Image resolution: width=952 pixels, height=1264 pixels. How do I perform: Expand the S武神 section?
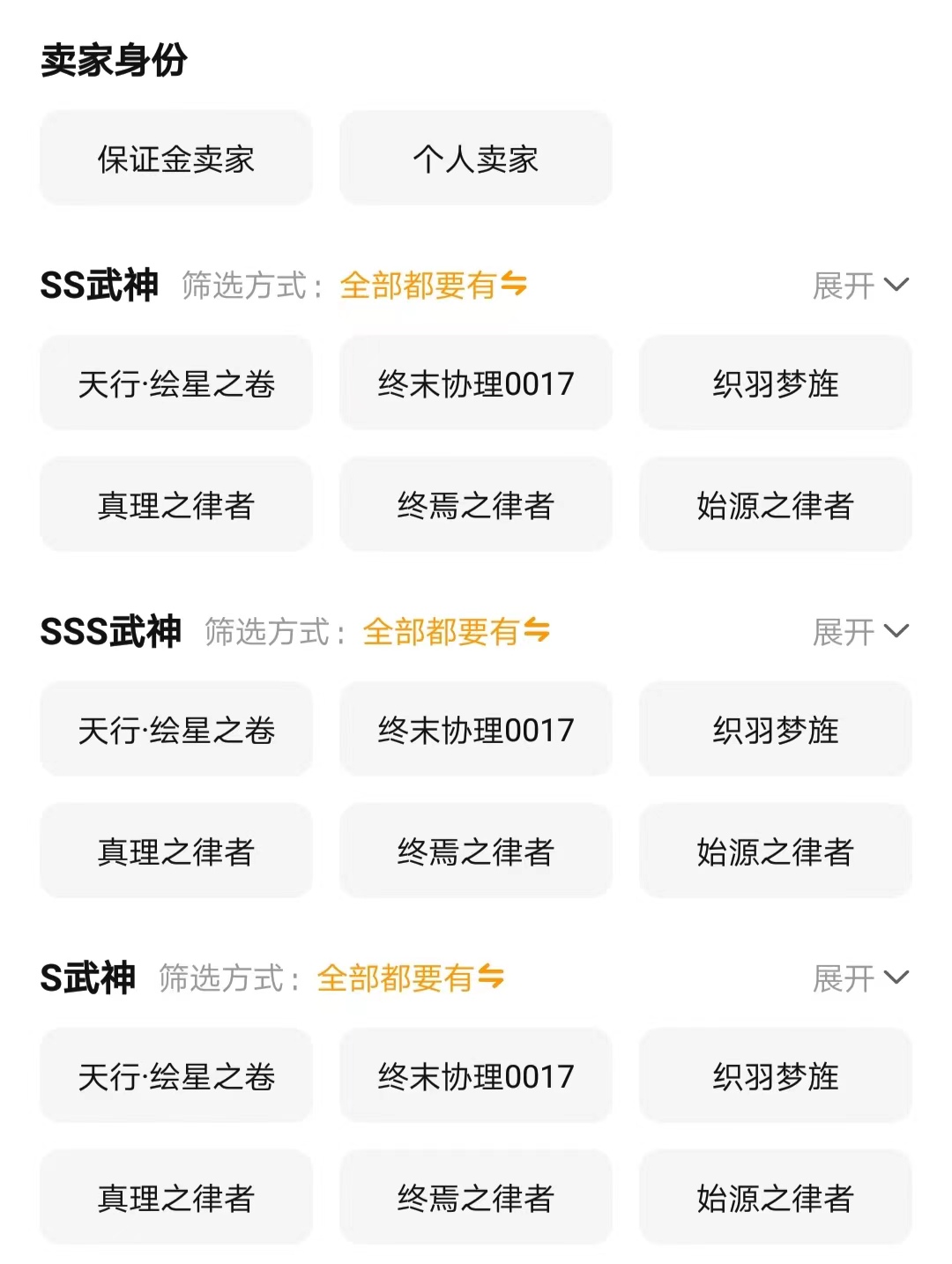pyautogui.click(x=859, y=978)
